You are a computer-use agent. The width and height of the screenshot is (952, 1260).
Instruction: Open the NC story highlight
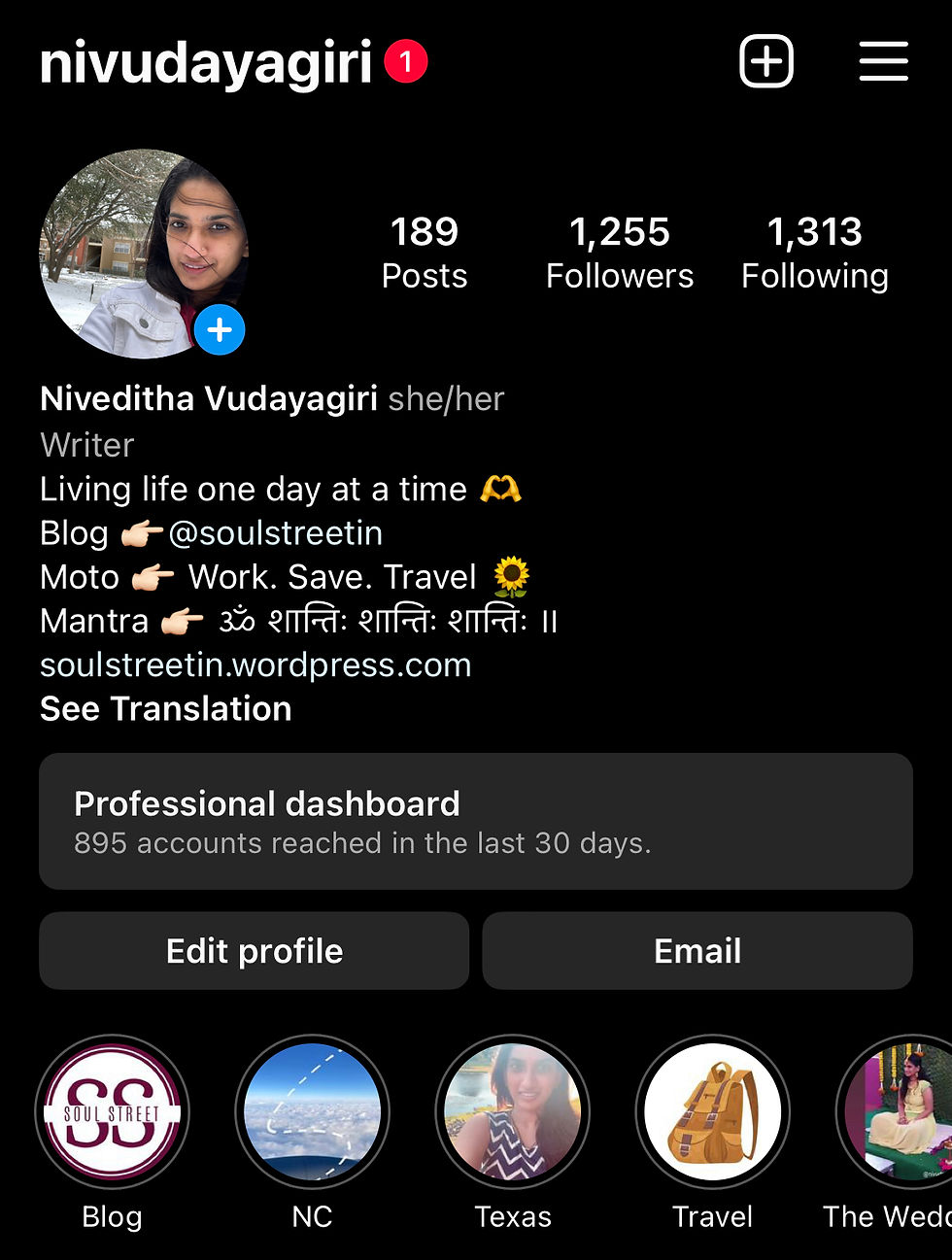click(x=313, y=1112)
